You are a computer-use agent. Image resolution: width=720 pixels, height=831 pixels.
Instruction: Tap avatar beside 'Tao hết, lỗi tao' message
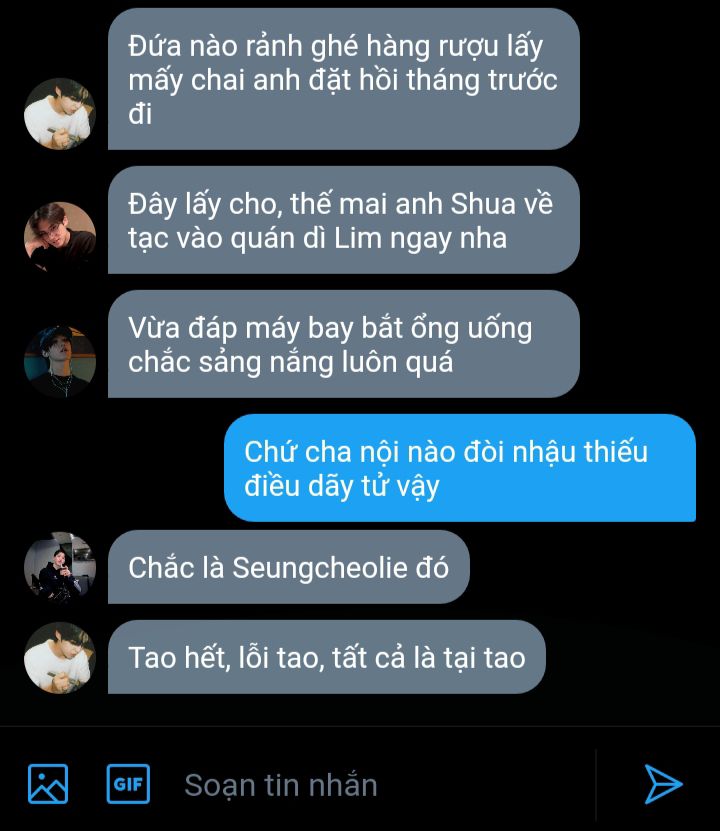point(60,657)
